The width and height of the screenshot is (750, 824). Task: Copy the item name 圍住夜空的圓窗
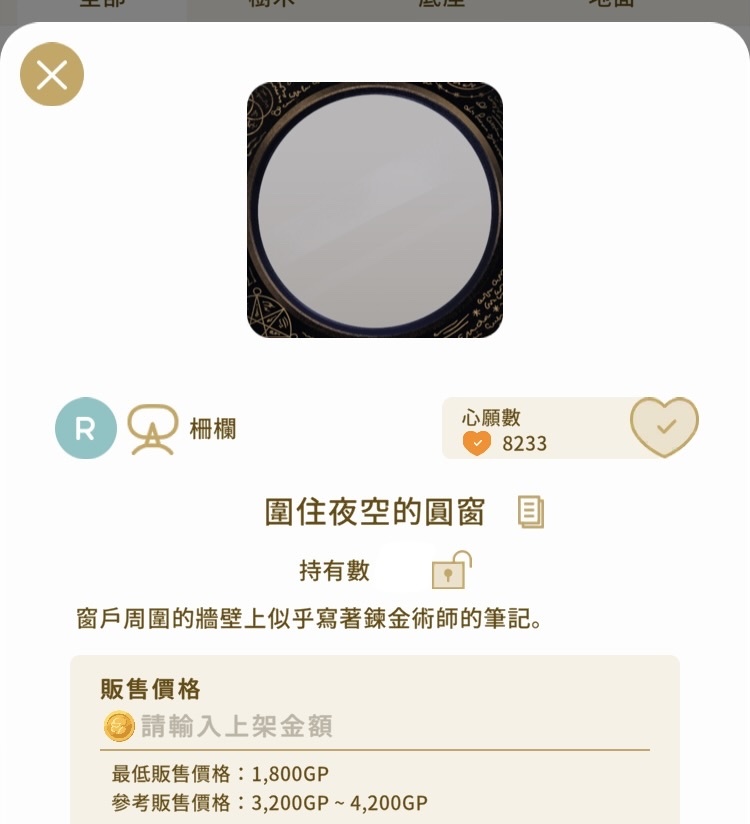pos(531,512)
